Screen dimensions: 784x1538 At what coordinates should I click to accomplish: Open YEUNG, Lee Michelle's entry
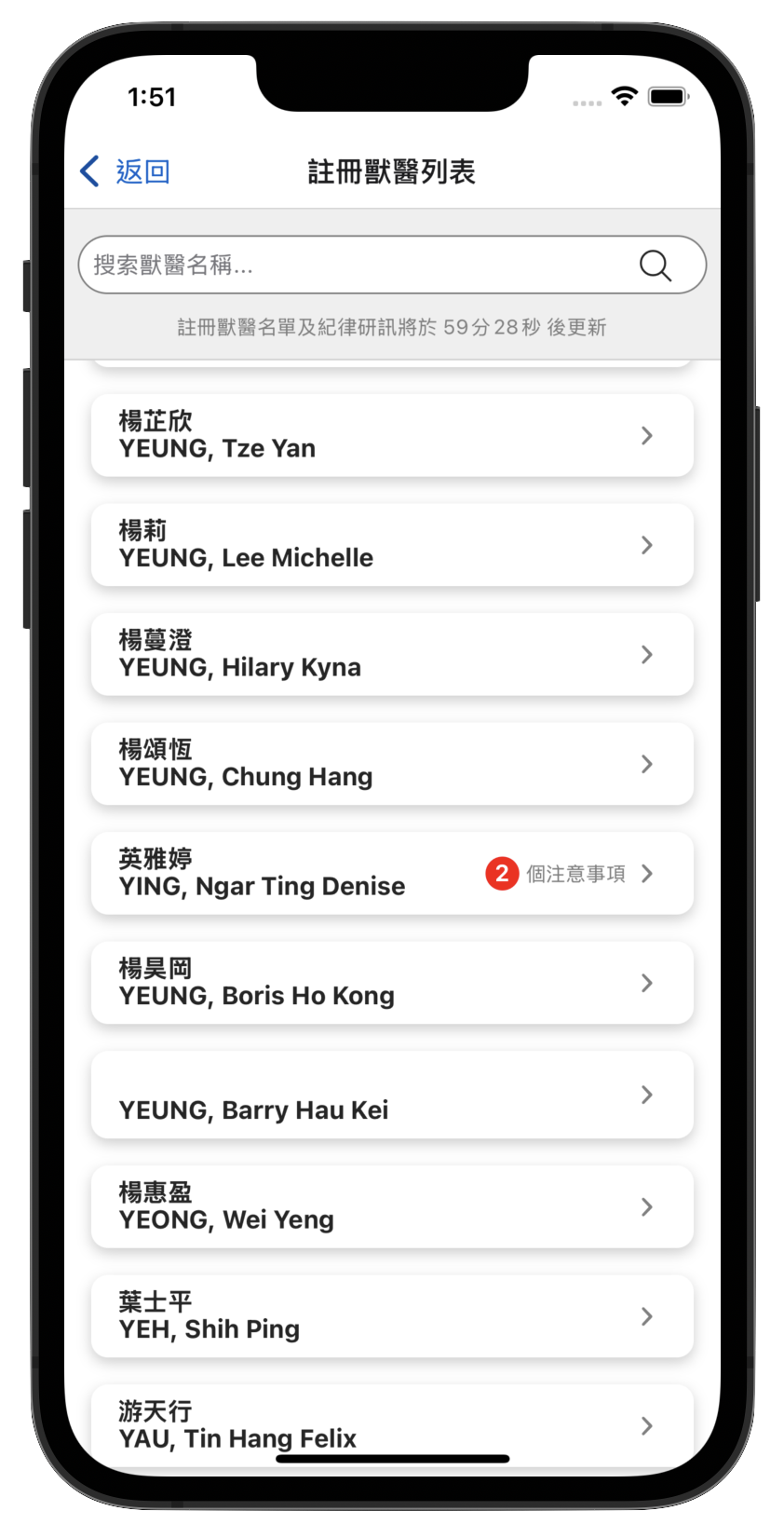(392, 545)
